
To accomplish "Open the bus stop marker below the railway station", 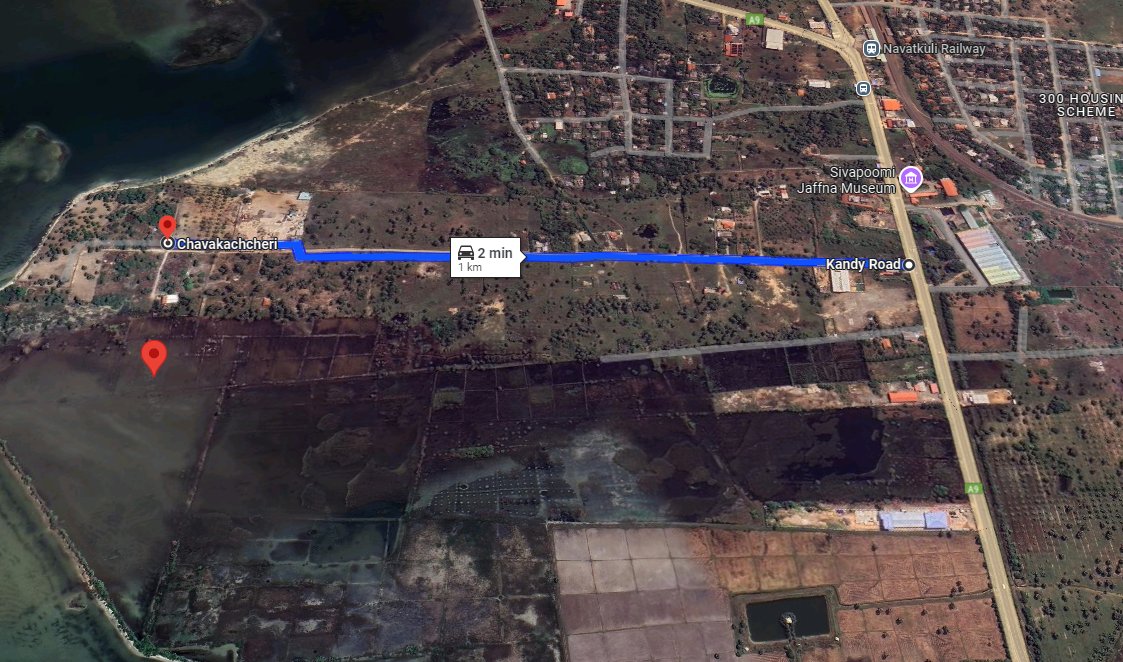I will pos(862,88).
